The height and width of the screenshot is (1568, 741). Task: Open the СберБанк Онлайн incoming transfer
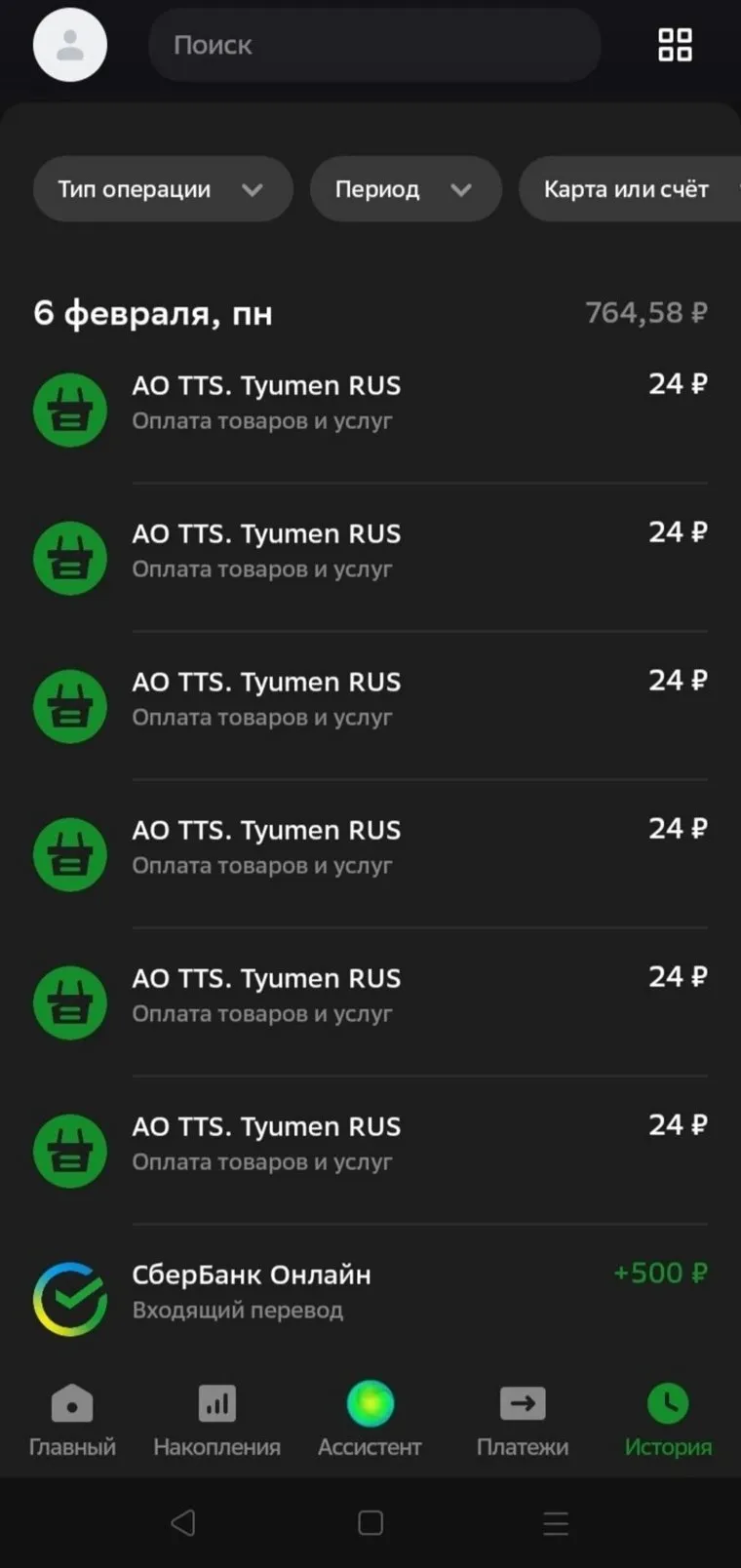pyautogui.click(x=370, y=1291)
